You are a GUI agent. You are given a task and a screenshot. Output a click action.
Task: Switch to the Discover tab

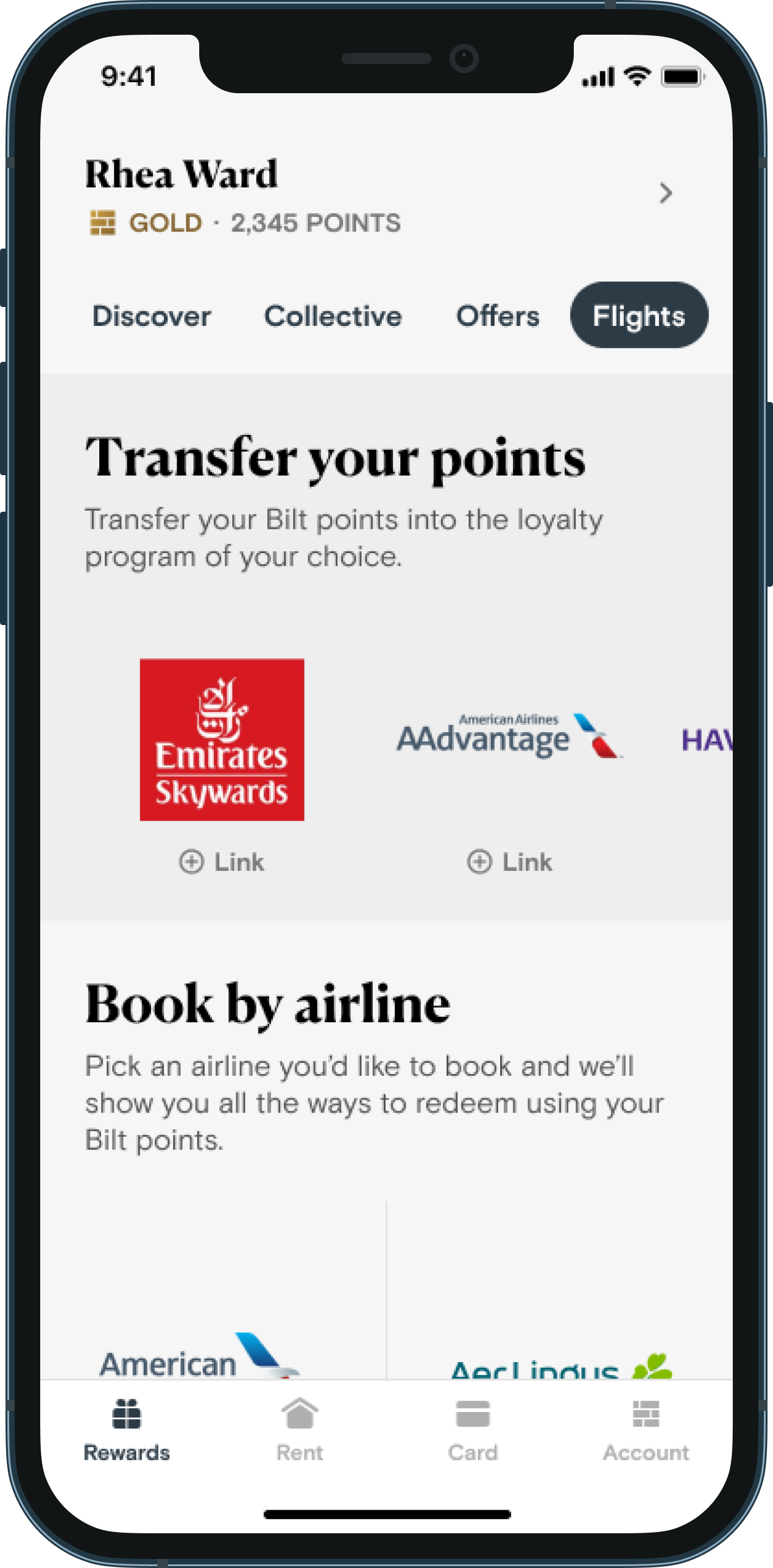(151, 316)
